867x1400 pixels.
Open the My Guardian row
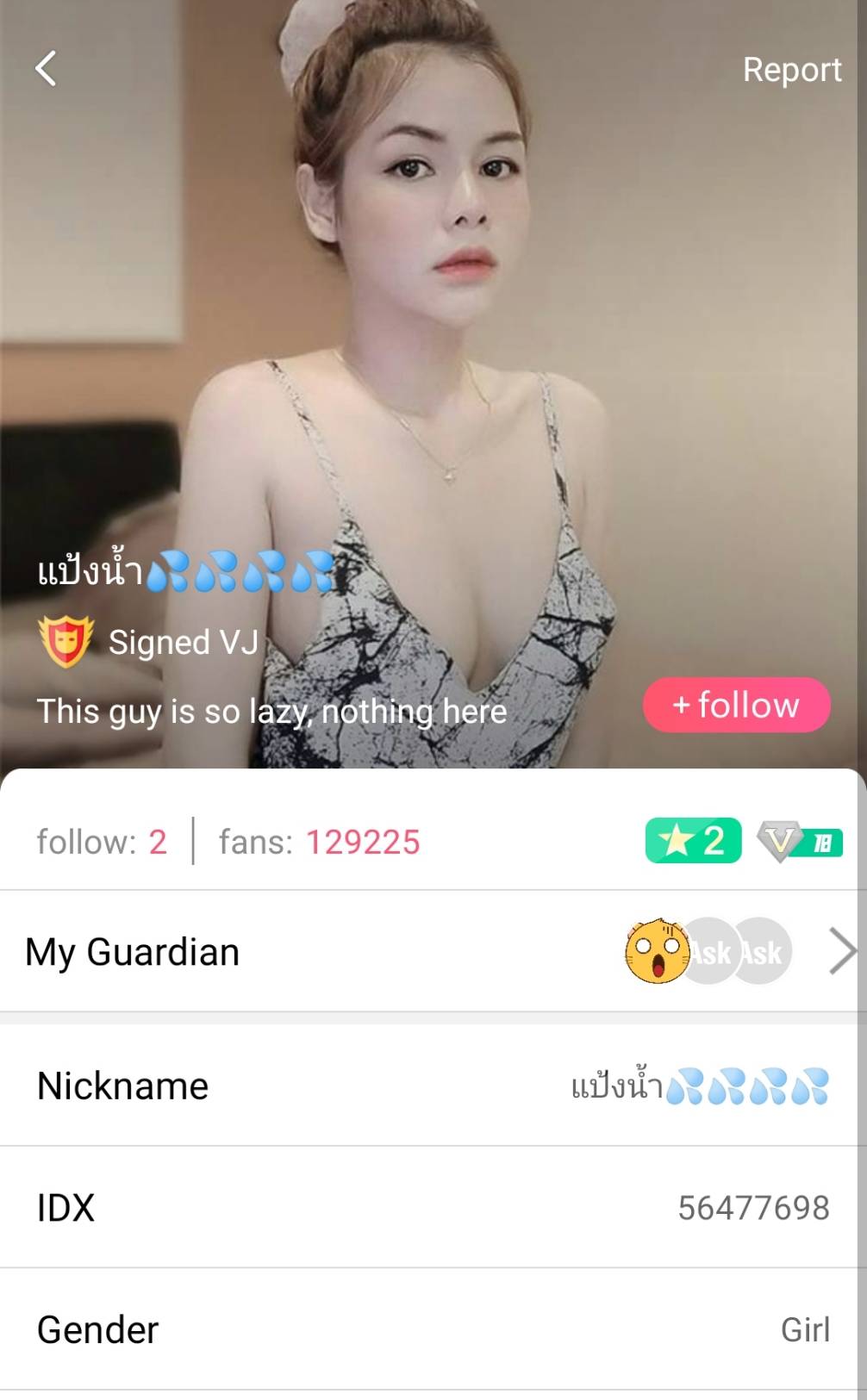click(431, 952)
